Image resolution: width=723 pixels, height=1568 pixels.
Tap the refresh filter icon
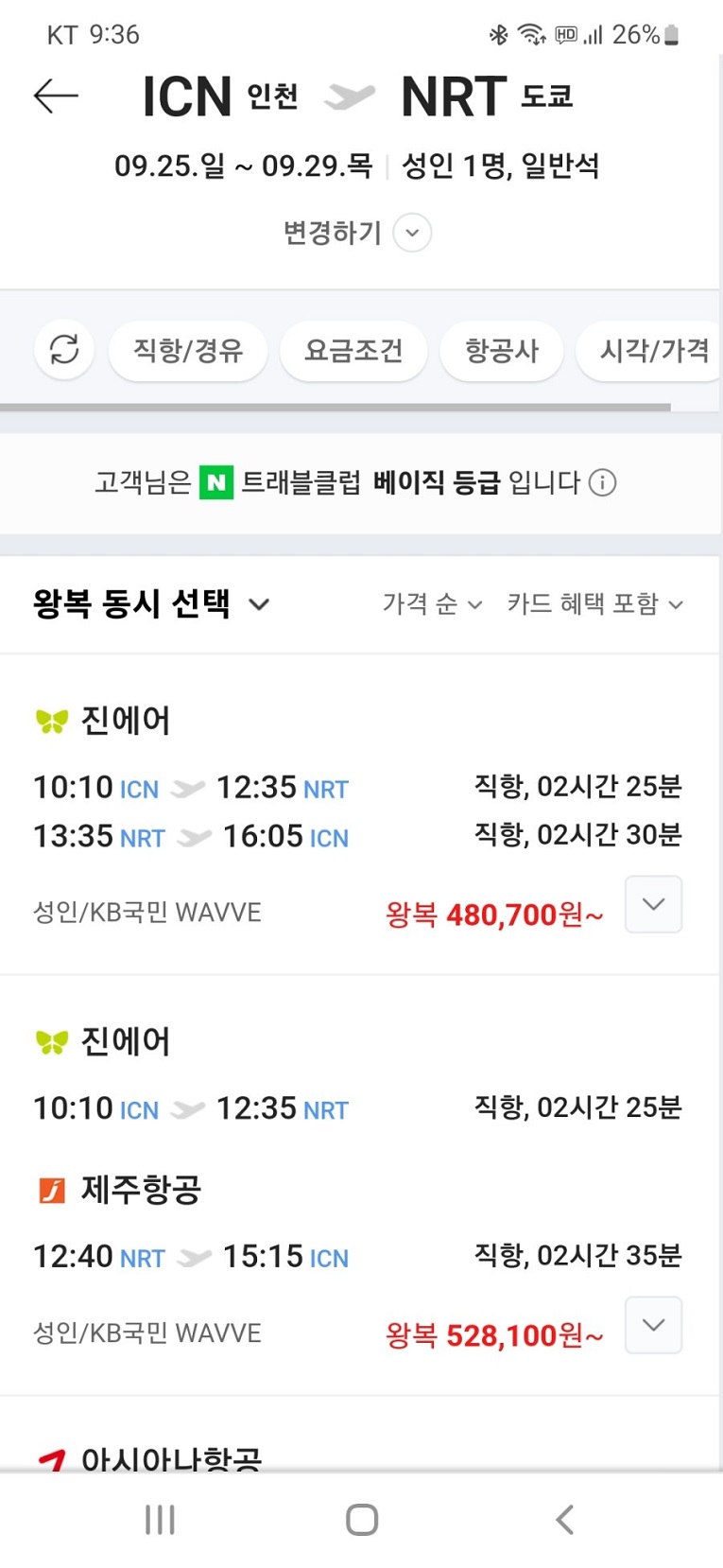64,350
